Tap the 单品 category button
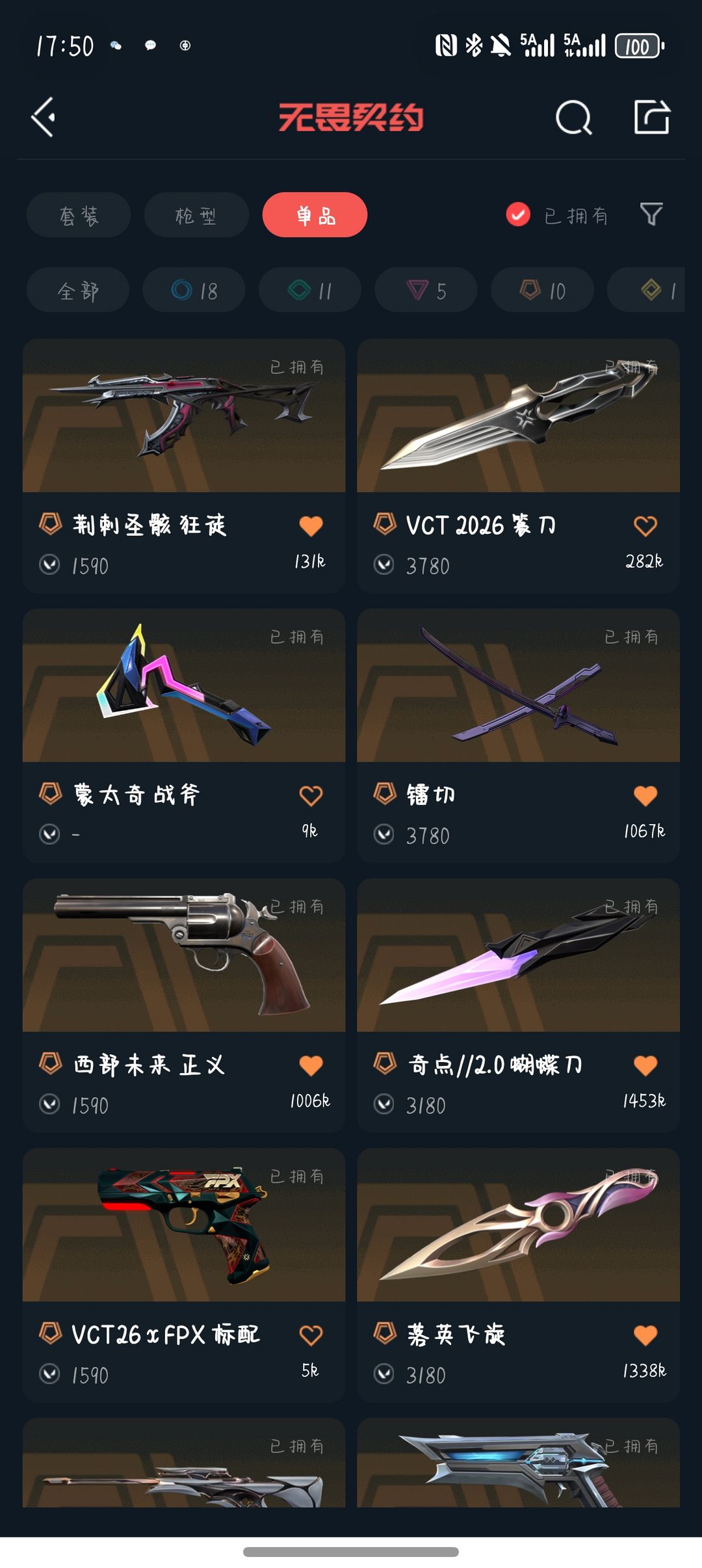 coord(315,215)
